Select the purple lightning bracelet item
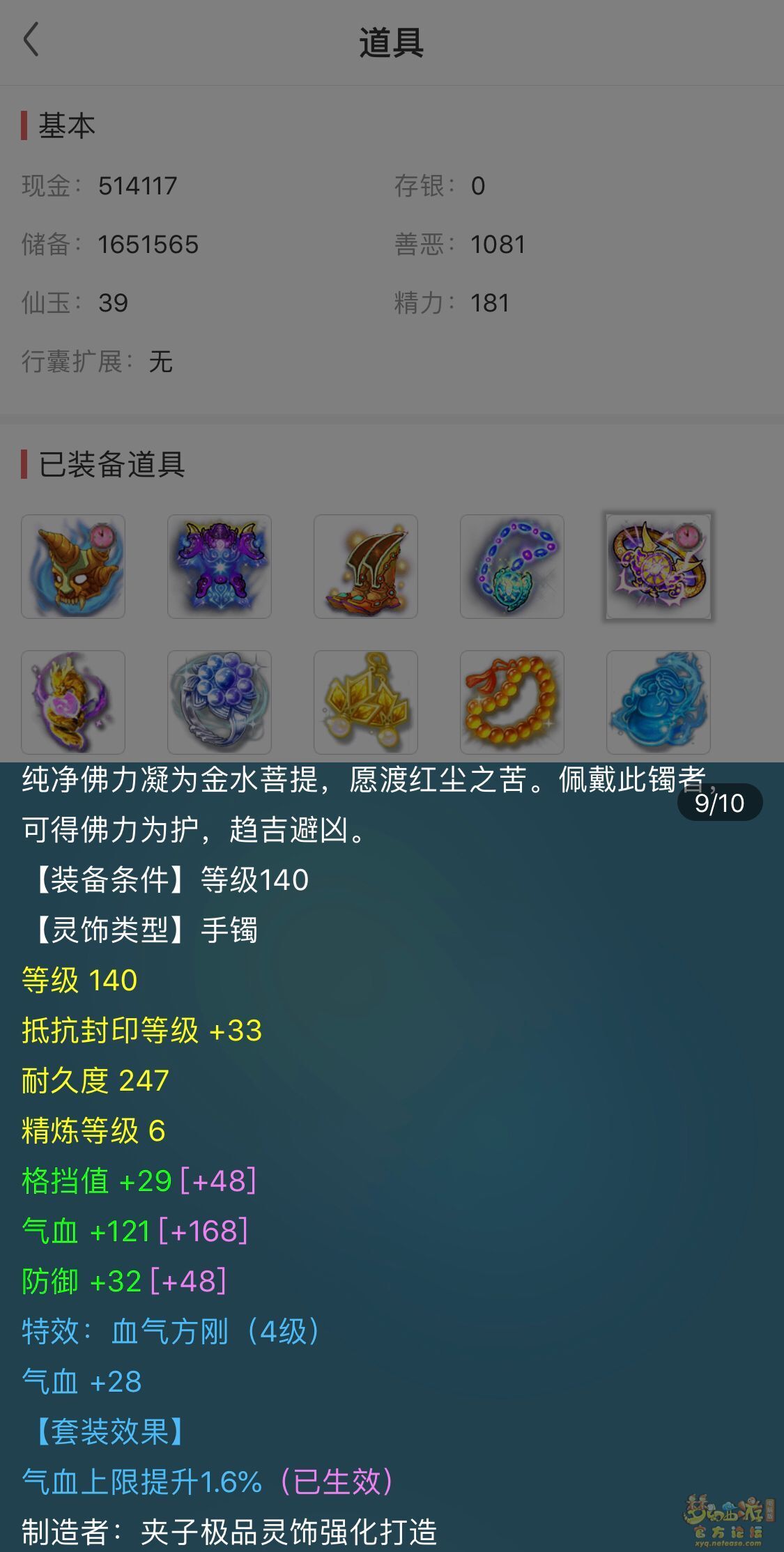 tap(659, 566)
